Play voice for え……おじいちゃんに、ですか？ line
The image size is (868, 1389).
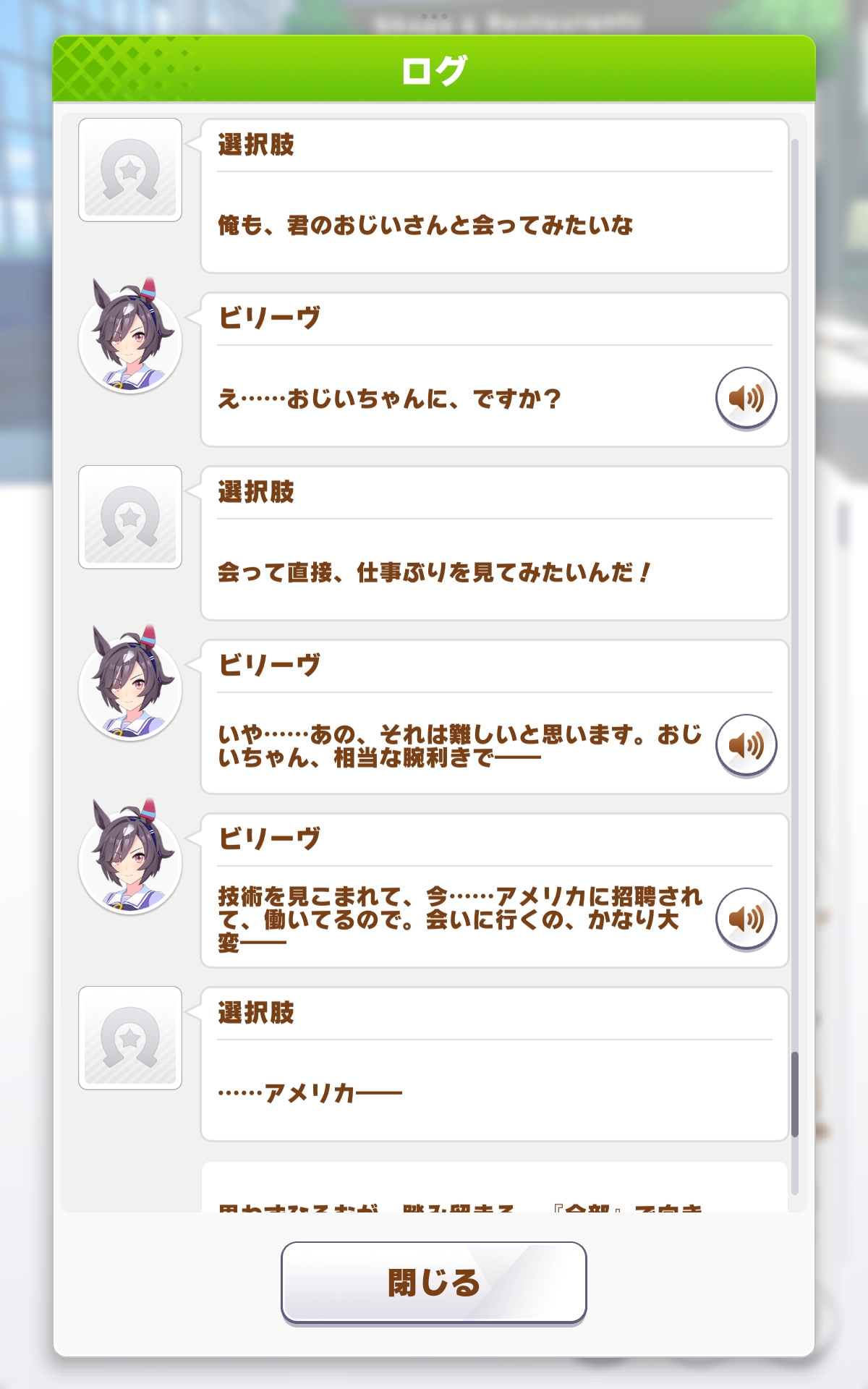(746, 398)
